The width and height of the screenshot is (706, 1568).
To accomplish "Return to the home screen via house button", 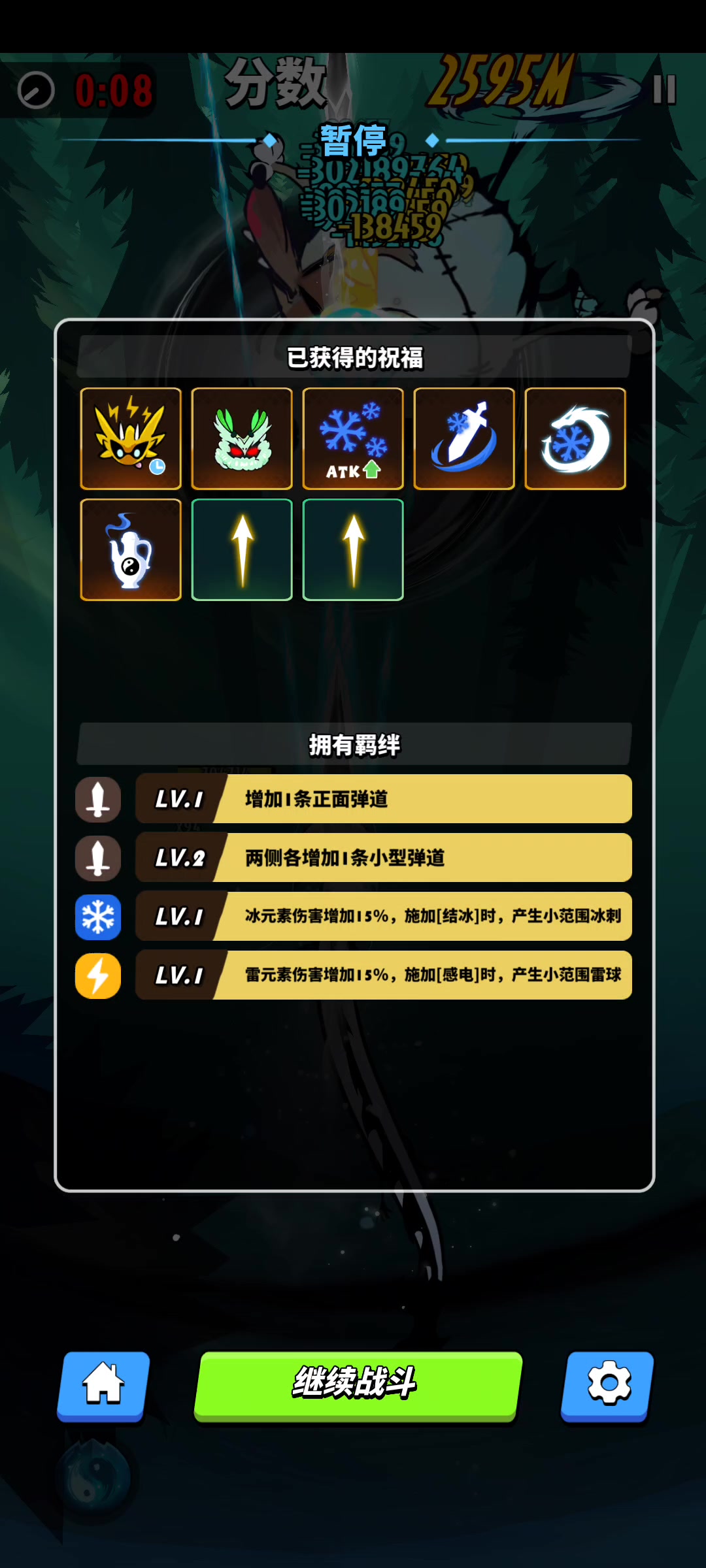I will click(103, 1386).
